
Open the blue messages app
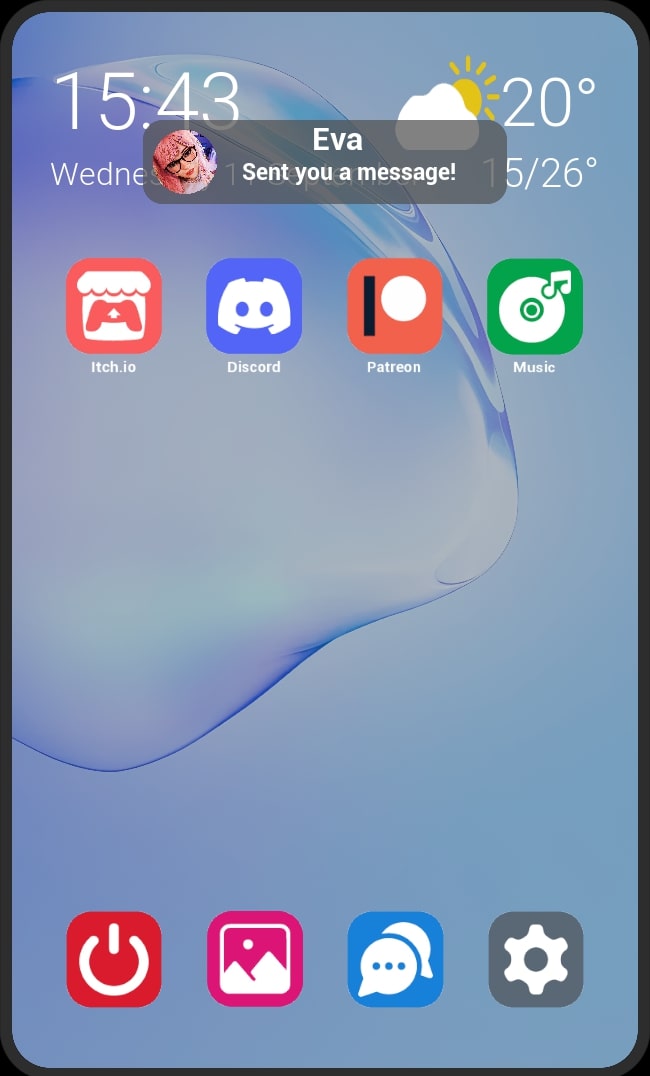pyautogui.click(x=395, y=959)
